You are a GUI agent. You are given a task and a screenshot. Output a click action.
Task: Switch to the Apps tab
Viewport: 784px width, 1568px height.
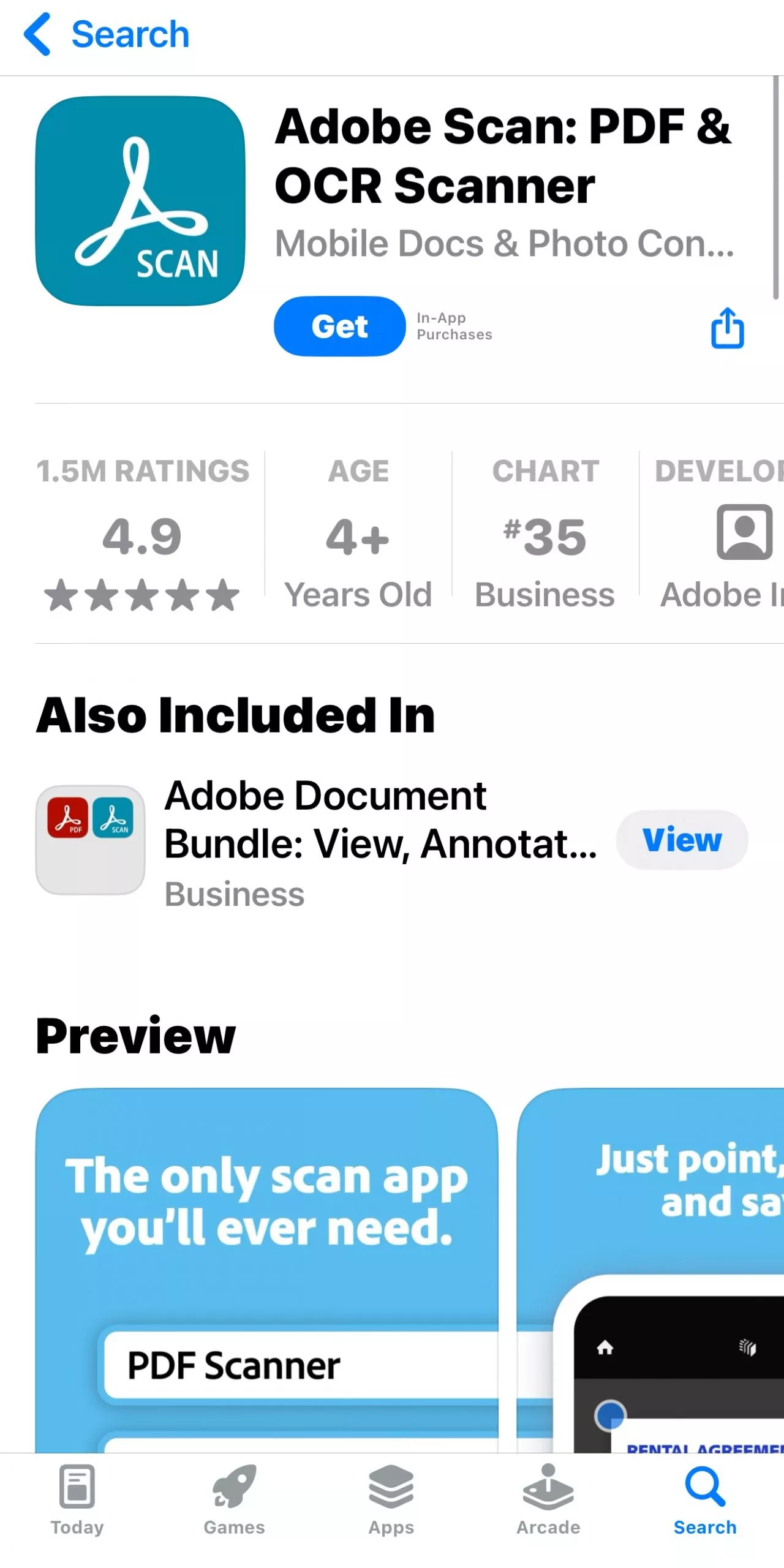391,1499
